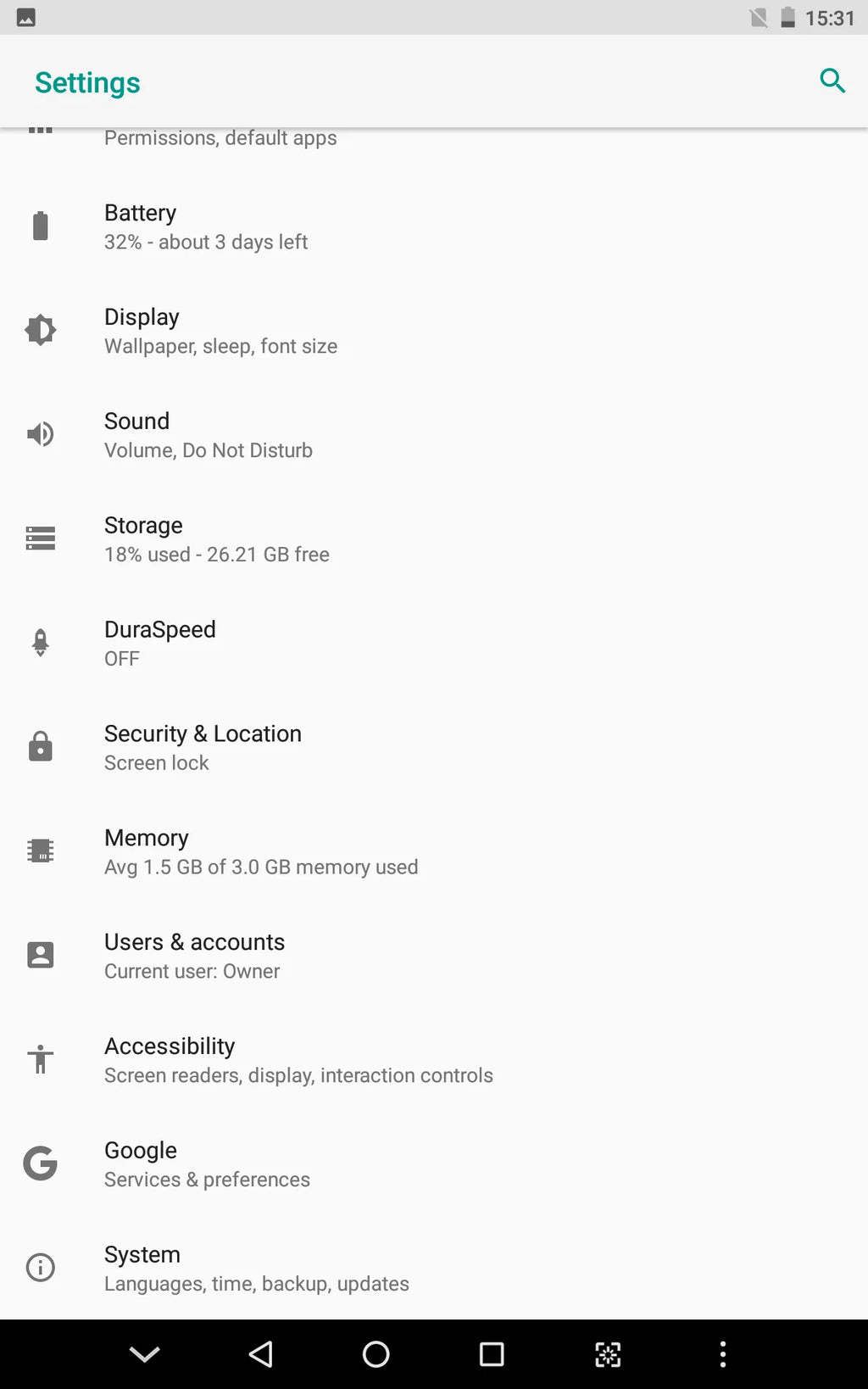Hide the navigation bar with down chevron
This screenshot has width=868, height=1389.
click(x=145, y=1354)
